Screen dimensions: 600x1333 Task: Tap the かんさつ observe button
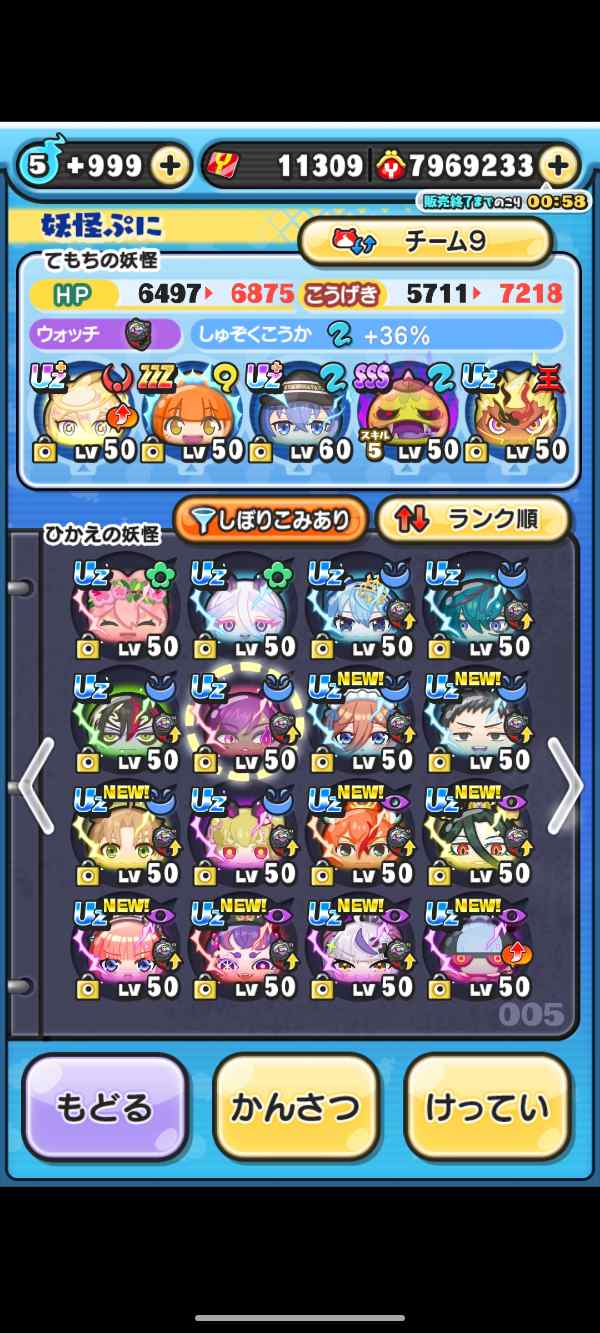click(296, 1107)
